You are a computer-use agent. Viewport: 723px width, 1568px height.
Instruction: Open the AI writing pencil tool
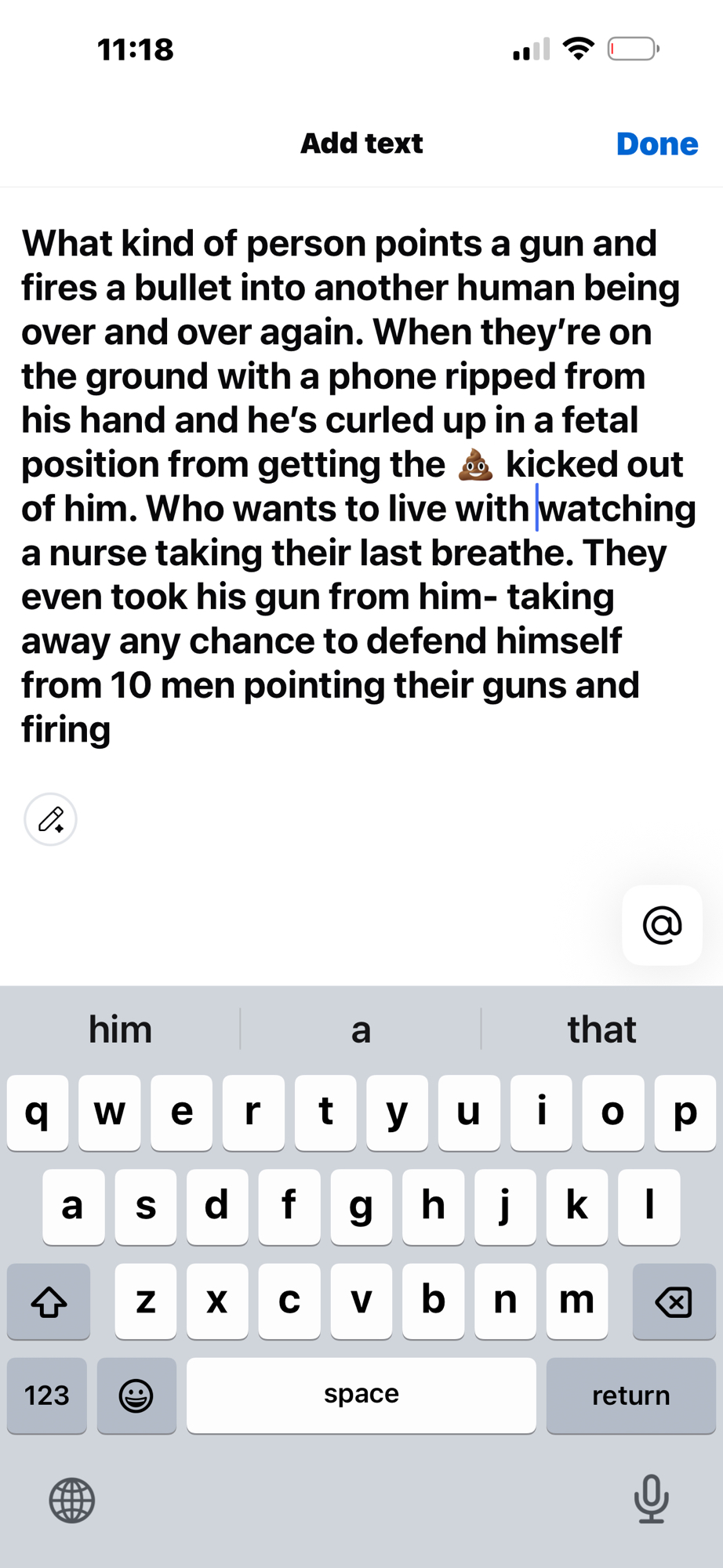[51, 820]
